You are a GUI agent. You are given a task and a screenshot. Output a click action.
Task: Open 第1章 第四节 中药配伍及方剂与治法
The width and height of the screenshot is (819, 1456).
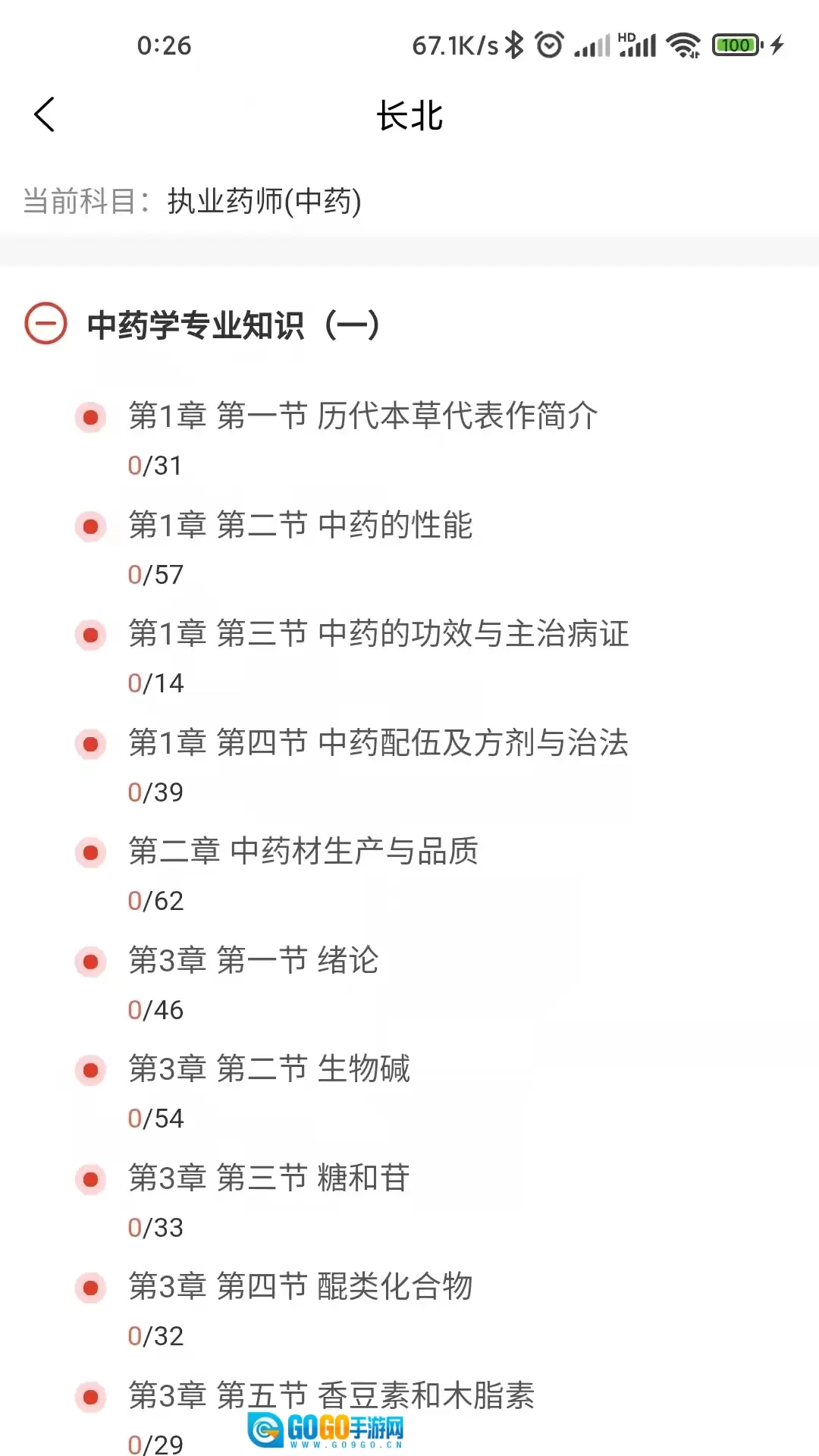[378, 743]
